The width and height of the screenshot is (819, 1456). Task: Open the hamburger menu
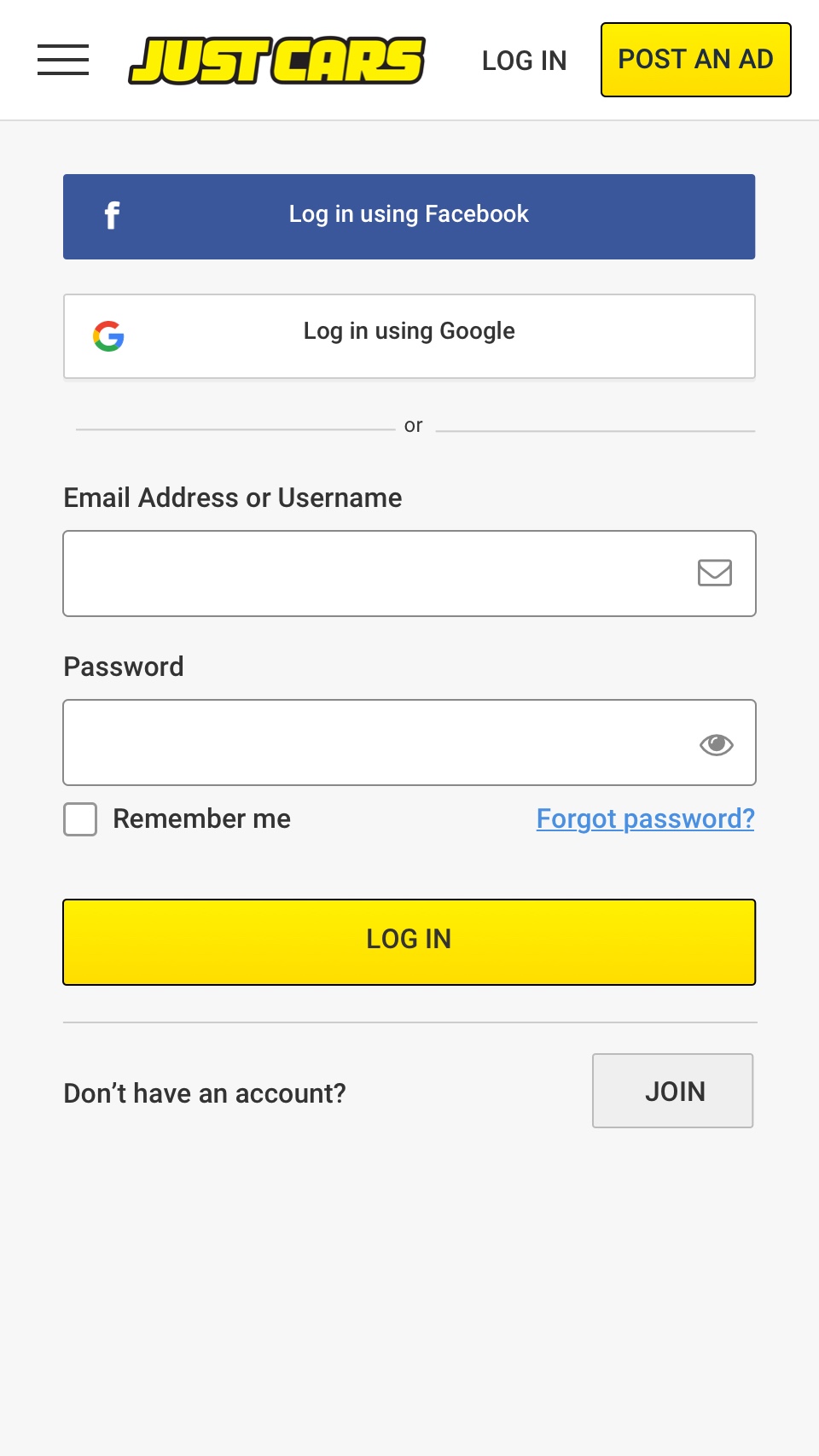pos(63,60)
